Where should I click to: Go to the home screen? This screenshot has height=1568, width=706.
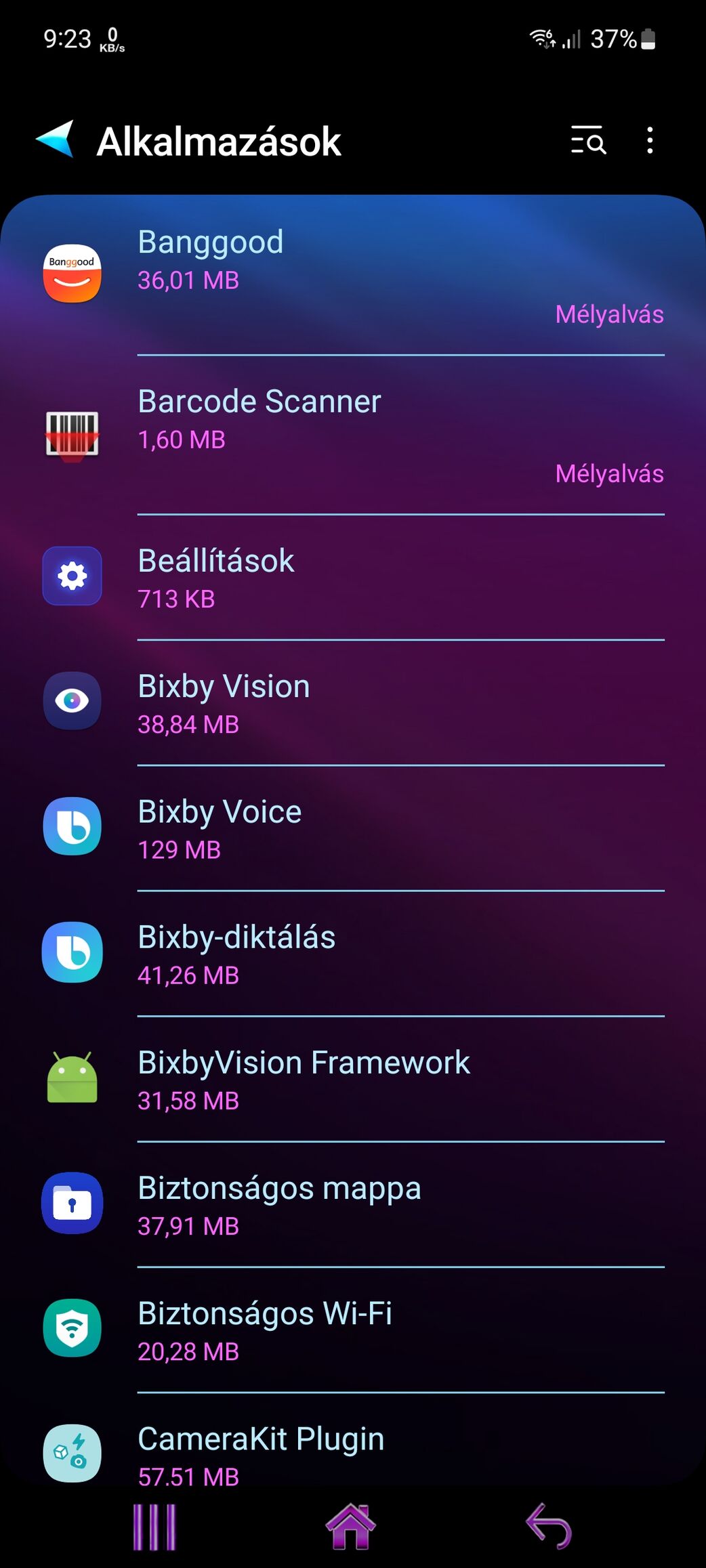click(x=350, y=1527)
